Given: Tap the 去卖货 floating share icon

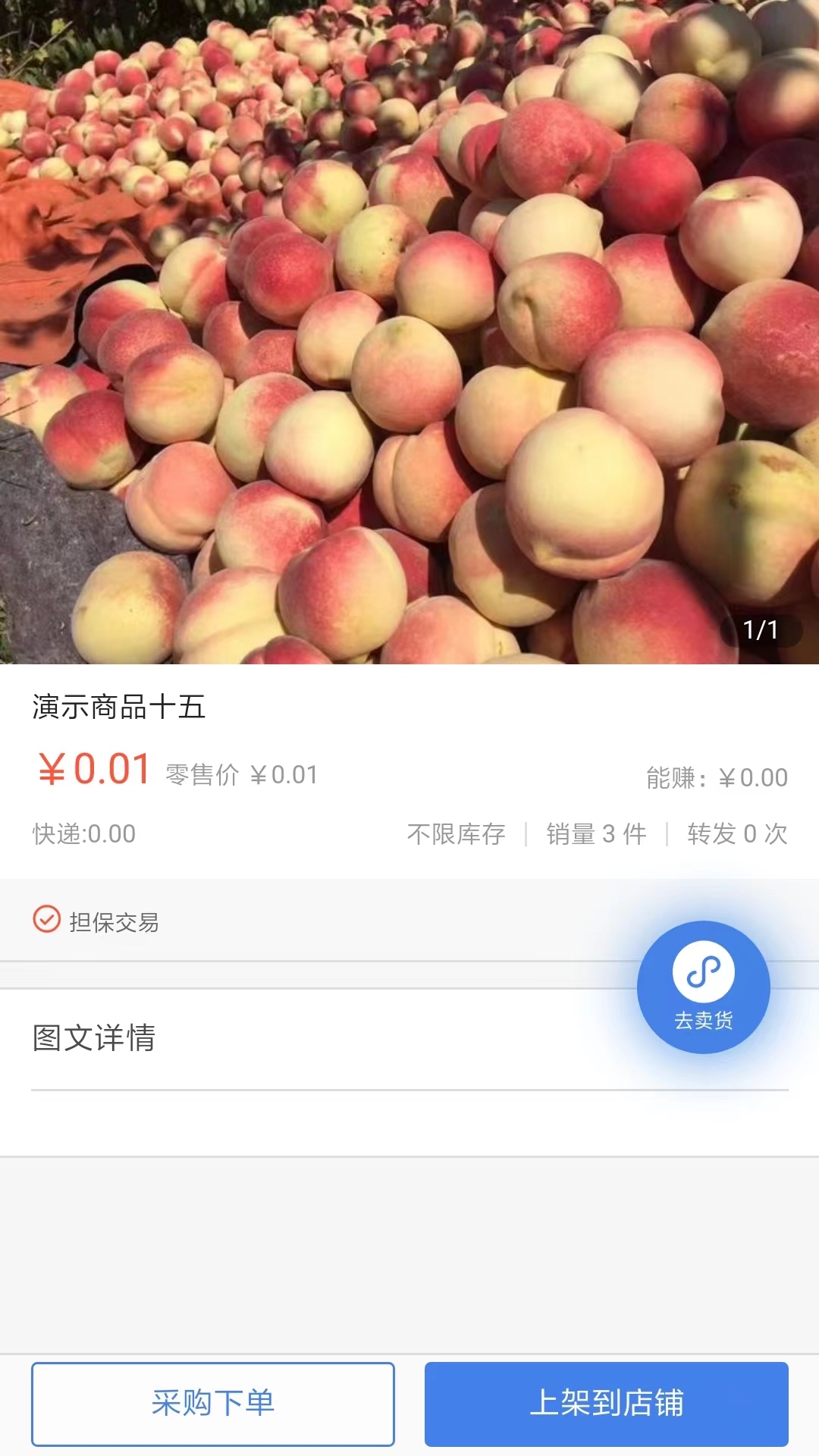Looking at the screenshot, I should [704, 1021].
